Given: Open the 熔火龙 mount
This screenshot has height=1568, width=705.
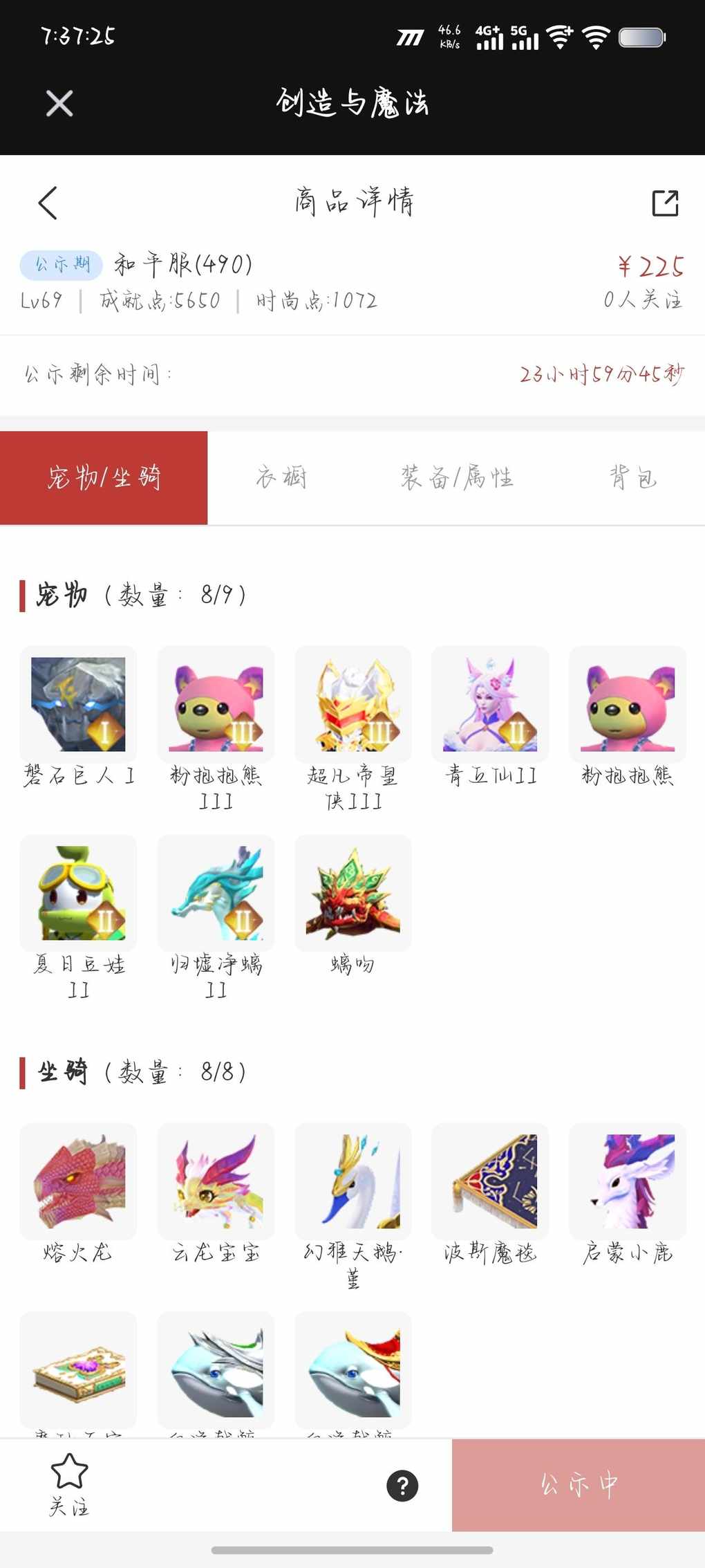Looking at the screenshot, I should coord(78,1181).
